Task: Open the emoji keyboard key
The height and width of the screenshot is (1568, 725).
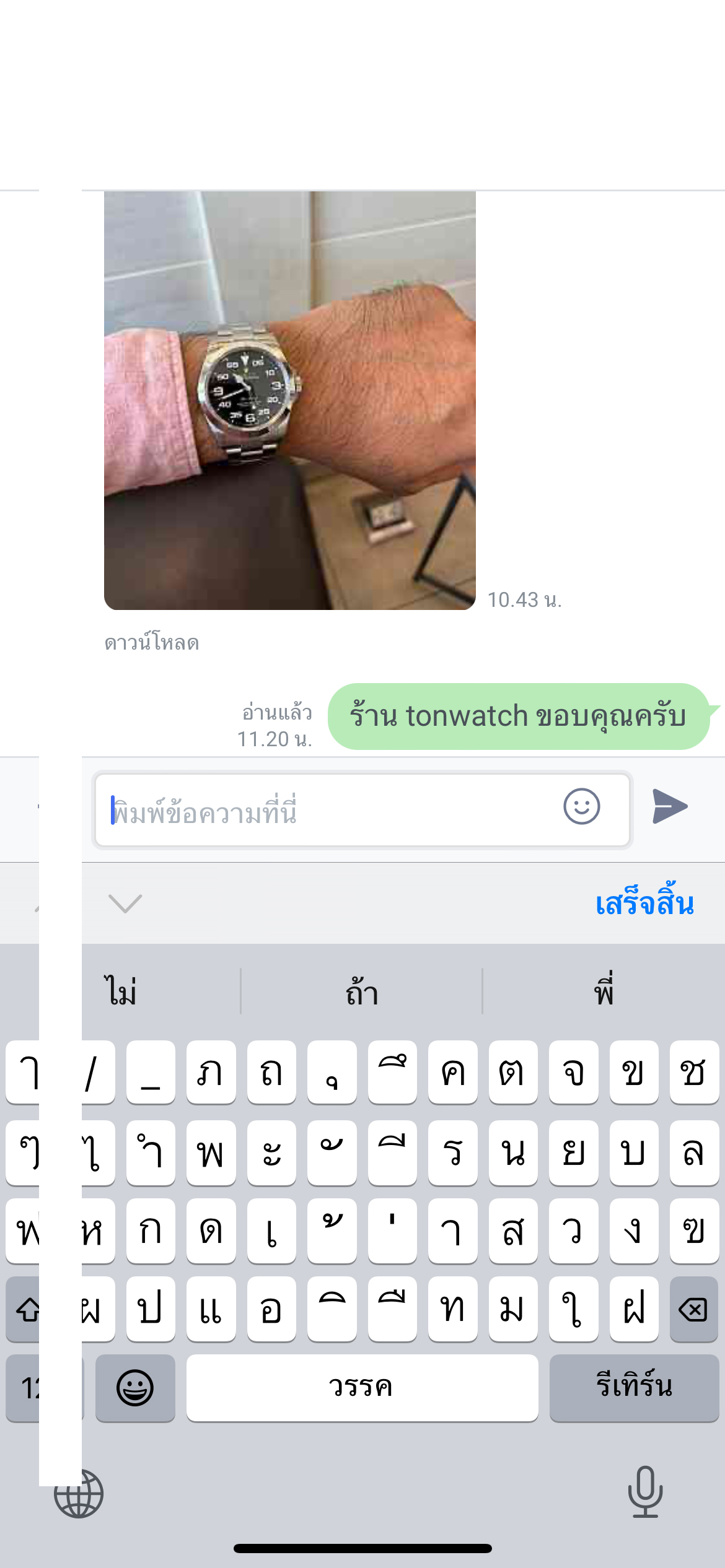Action: pos(135,1388)
